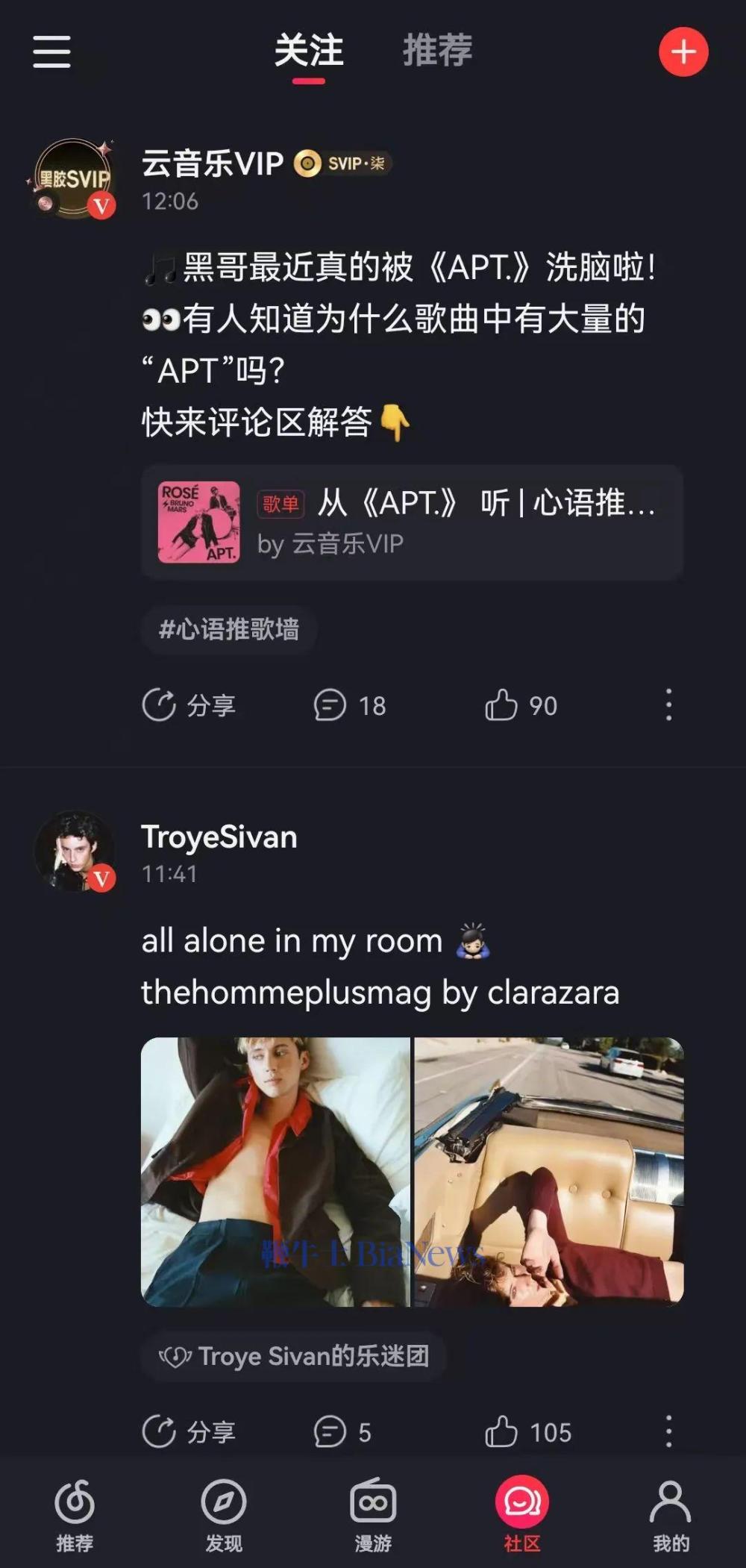Visit the Troye Sivan的乐迷团 fan group
This screenshot has height=1568, width=746.
click(294, 1356)
